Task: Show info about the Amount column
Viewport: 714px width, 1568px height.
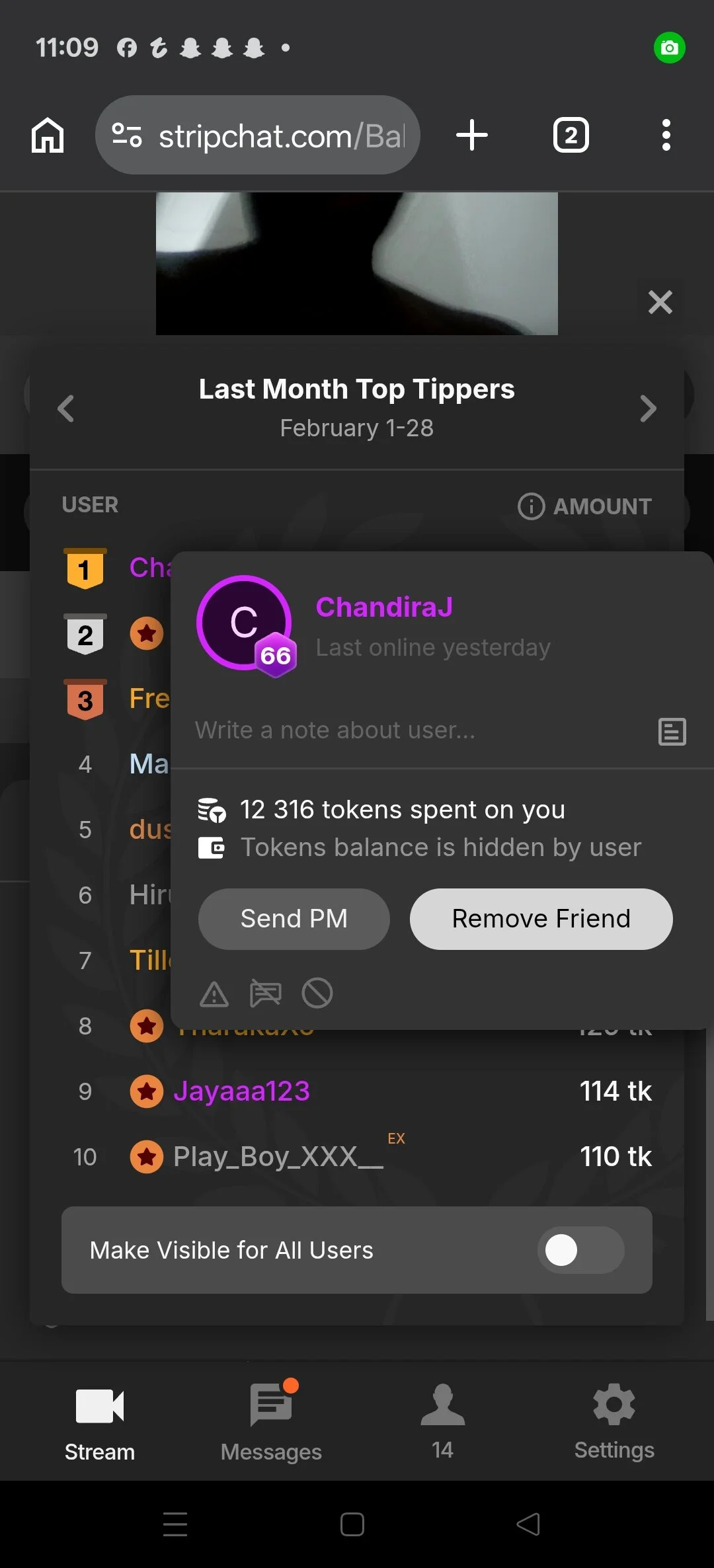Action: [x=531, y=506]
